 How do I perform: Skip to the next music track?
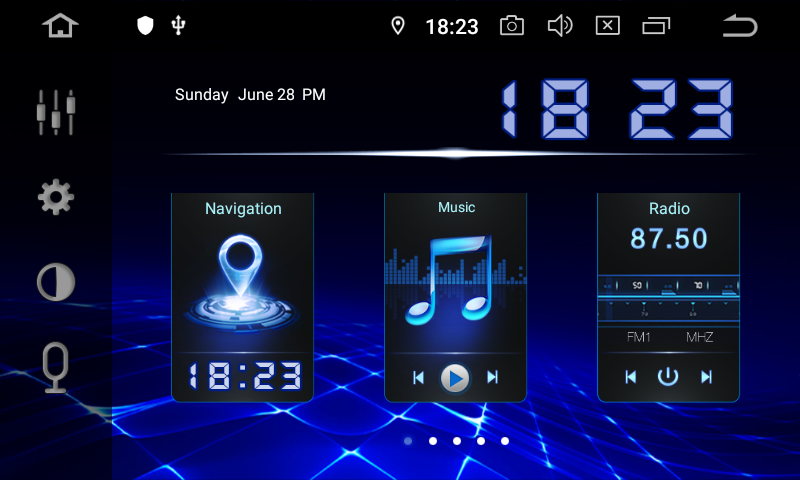point(492,377)
